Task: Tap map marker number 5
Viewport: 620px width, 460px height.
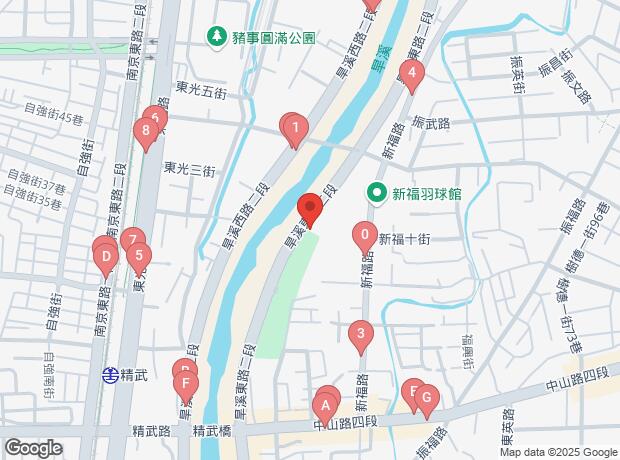Action: [138, 256]
